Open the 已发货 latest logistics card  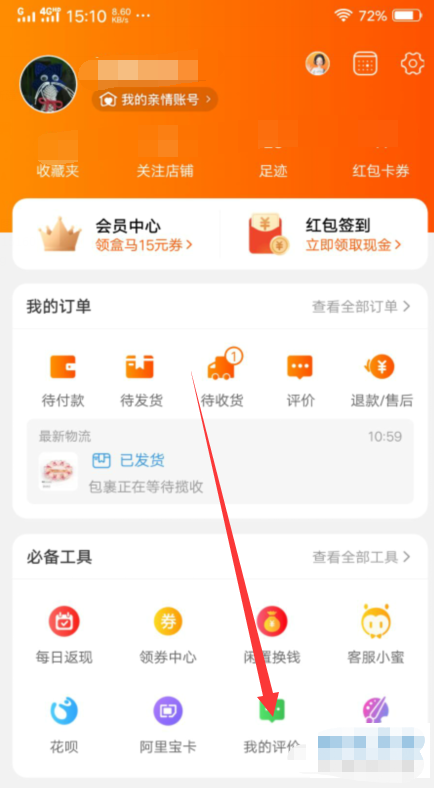pyautogui.click(x=220, y=461)
